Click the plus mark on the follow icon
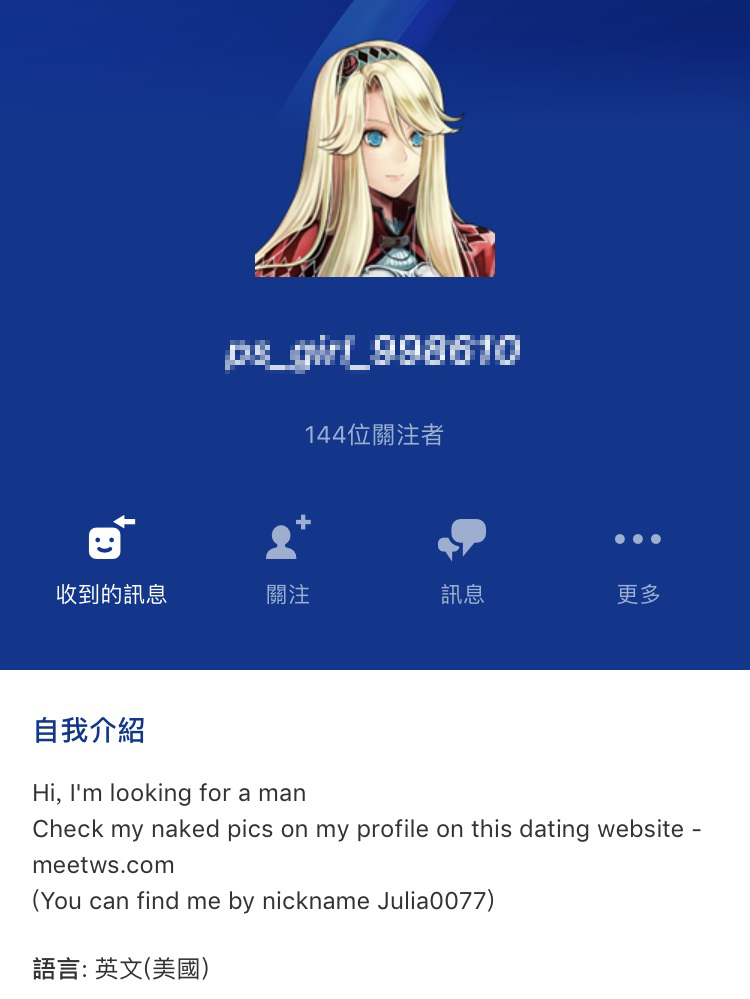Image resolution: width=750 pixels, height=999 pixels. (303, 523)
